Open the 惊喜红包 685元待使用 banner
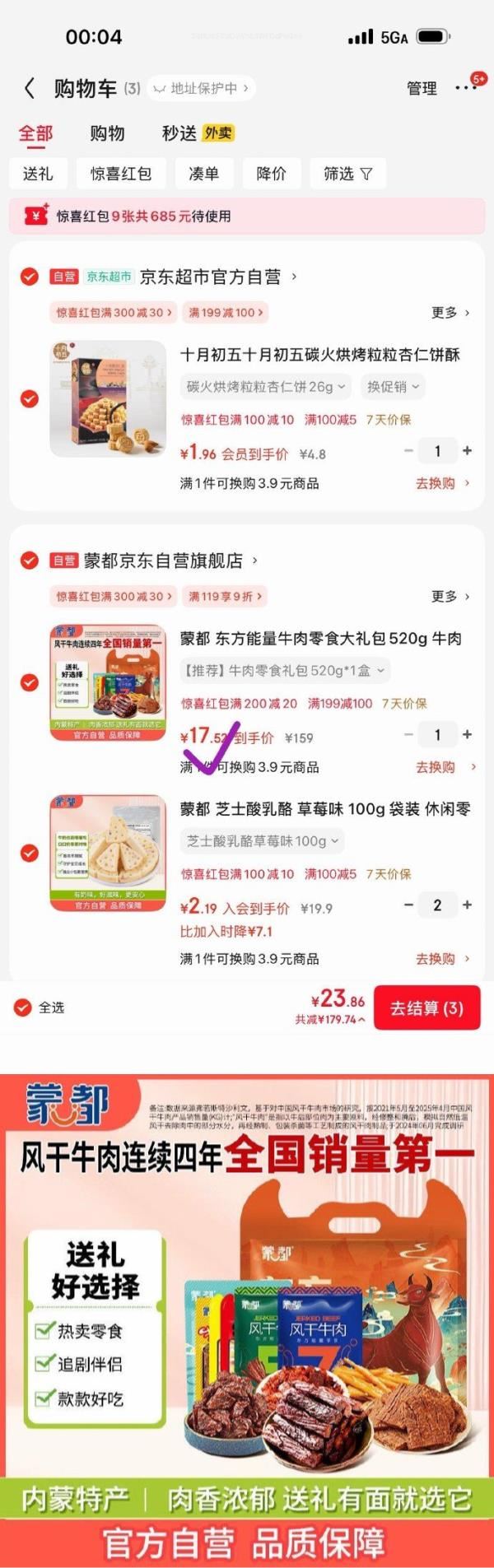 coord(247,216)
